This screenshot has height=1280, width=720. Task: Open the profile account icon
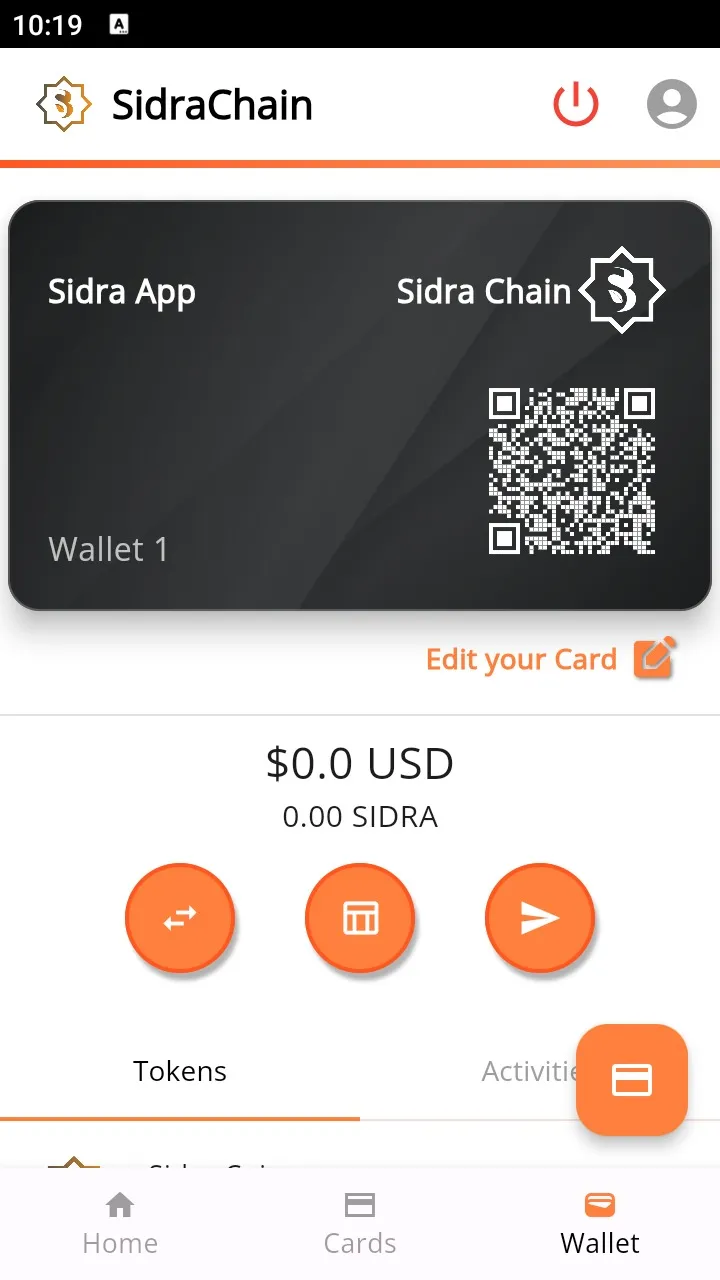click(671, 104)
